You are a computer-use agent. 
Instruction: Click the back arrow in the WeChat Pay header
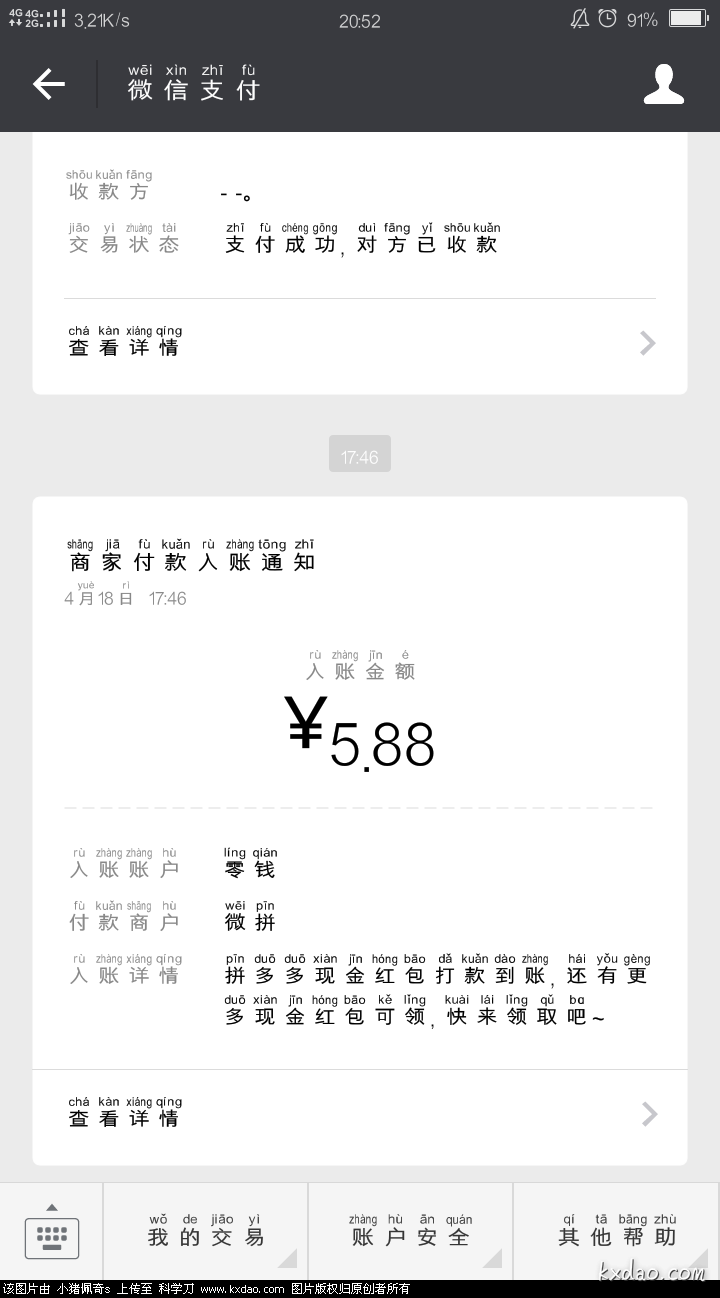(x=49, y=84)
